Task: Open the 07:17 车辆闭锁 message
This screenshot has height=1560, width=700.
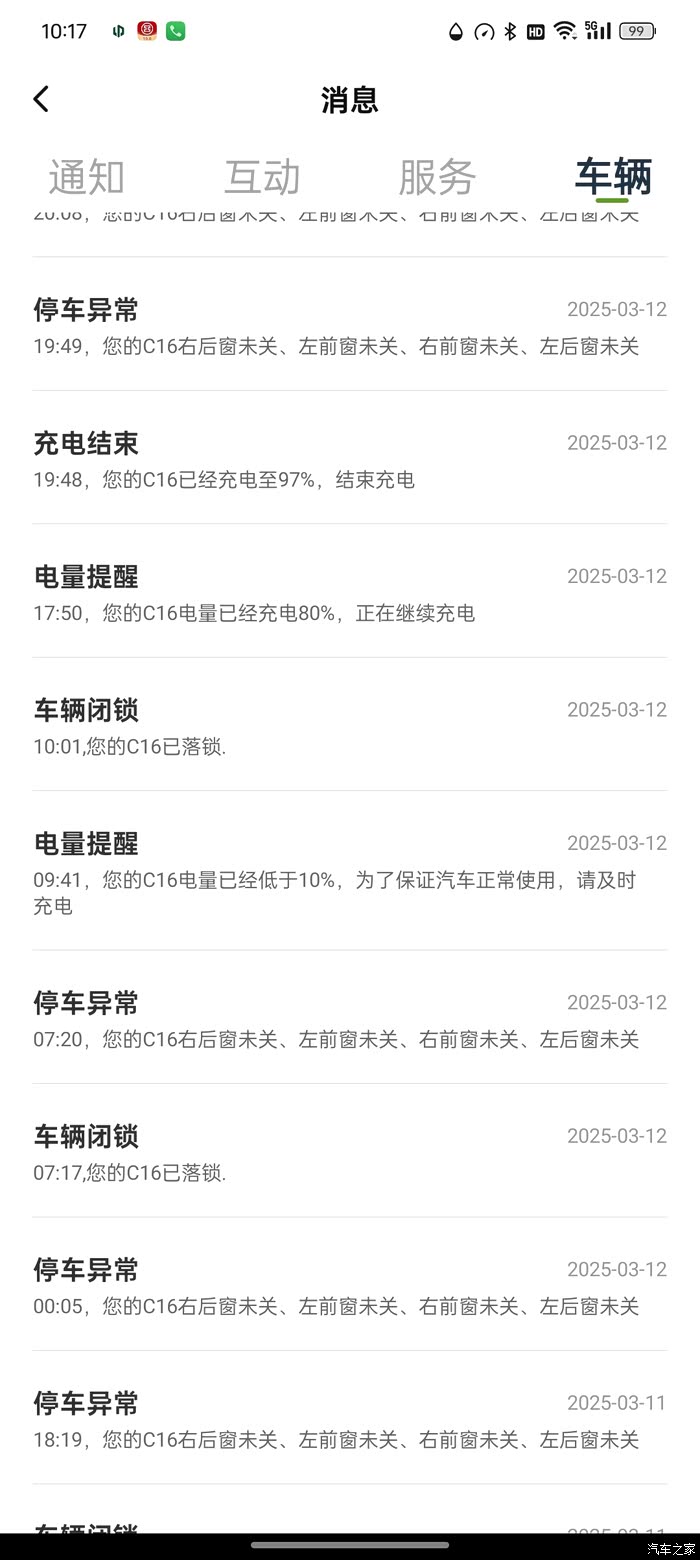Action: (349, 1152)
